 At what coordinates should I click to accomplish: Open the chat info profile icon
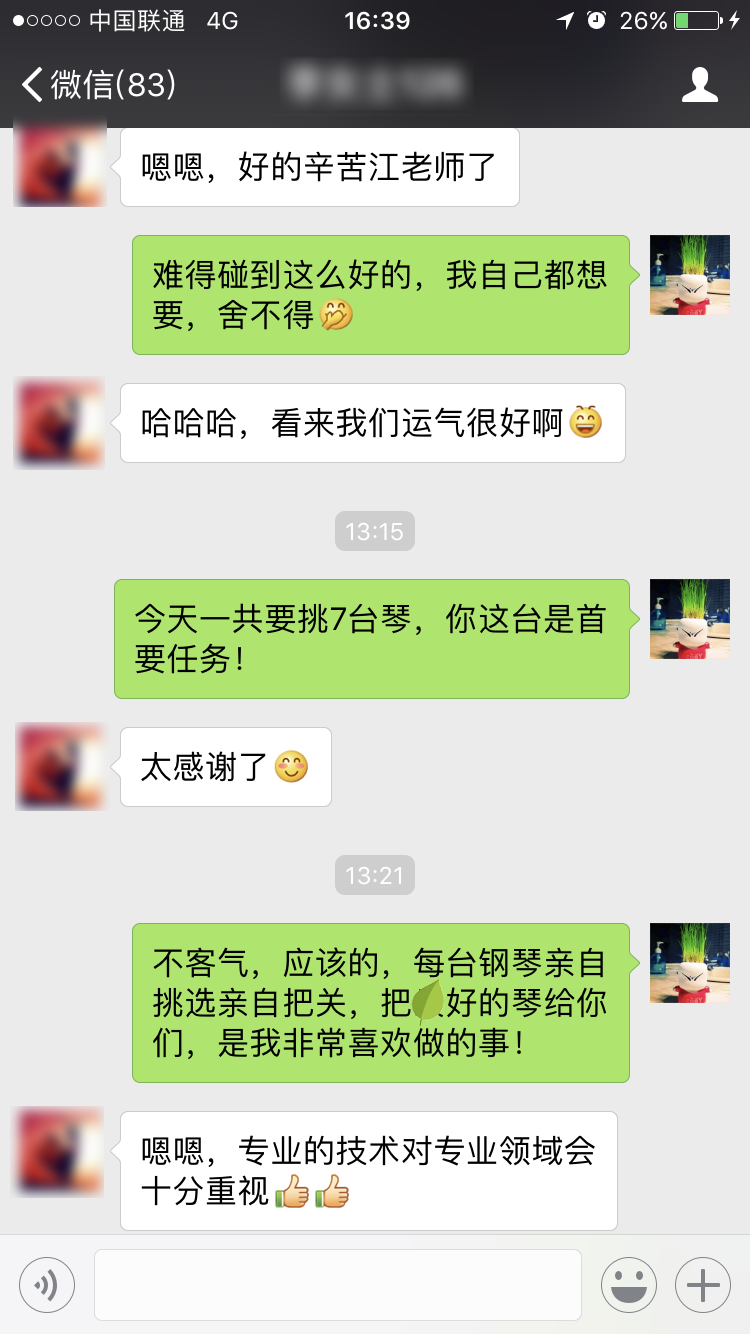pos(699,85)
